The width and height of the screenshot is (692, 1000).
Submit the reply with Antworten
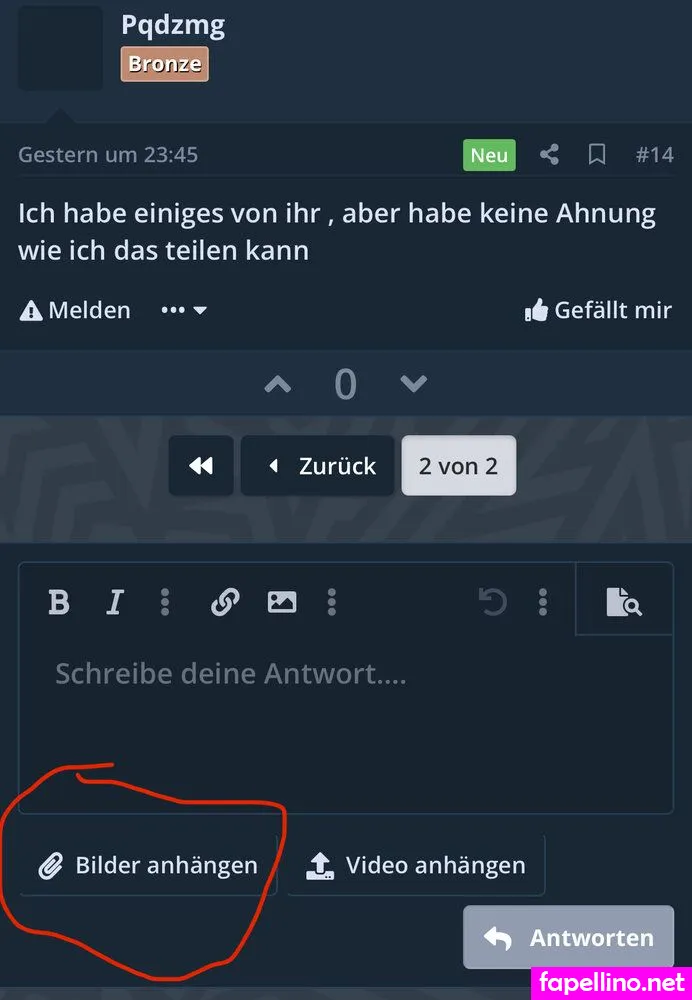pyautogui.click(x=568, y=938)
